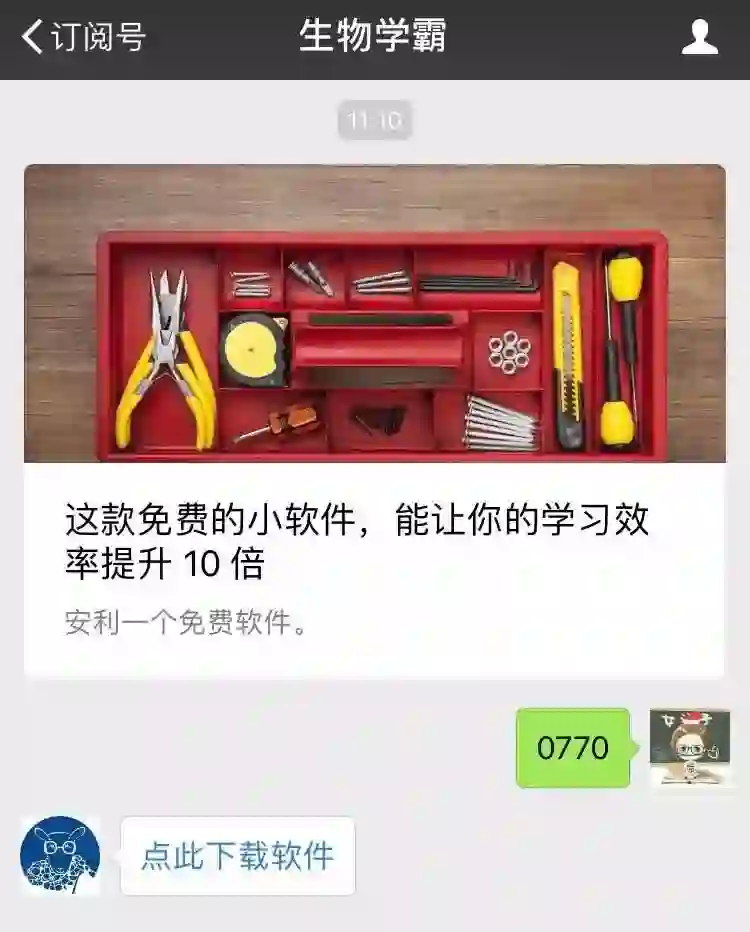Open the article about the free software
Image resolution: width=750 pixels, height=932 pixels.
(x=374, y=420)
